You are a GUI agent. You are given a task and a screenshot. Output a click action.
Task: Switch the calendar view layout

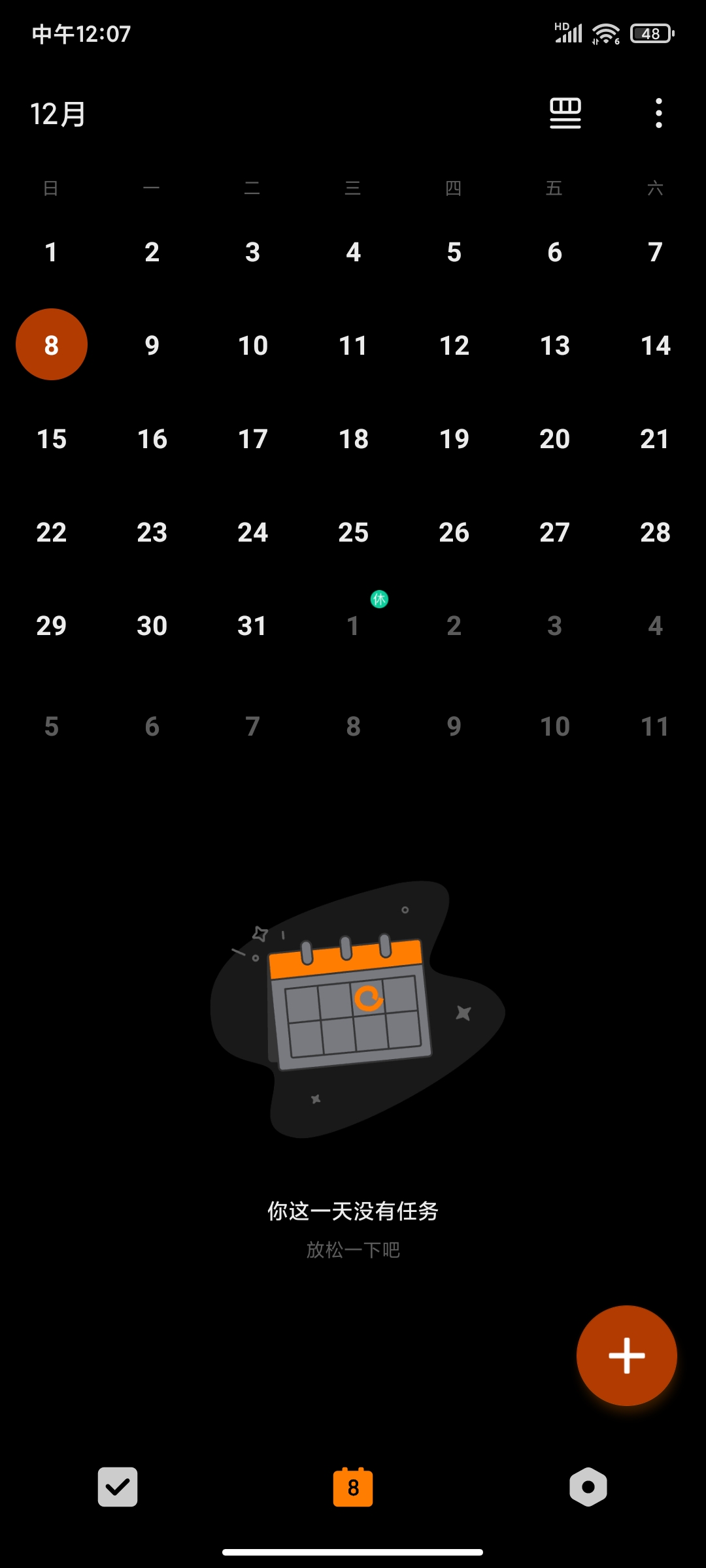point(565,114)
